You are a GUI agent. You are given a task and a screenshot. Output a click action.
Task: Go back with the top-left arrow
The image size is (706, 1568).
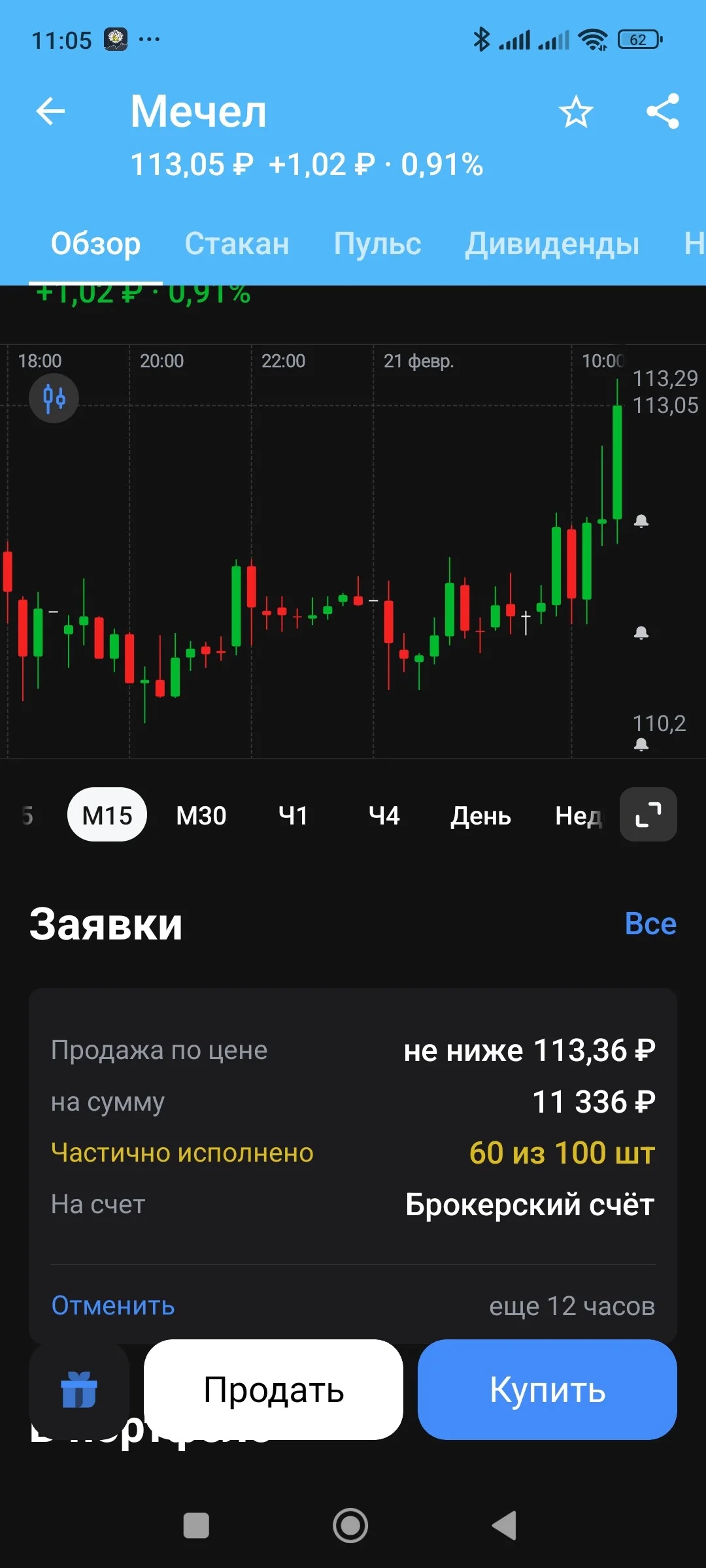(x=50, y=111)
